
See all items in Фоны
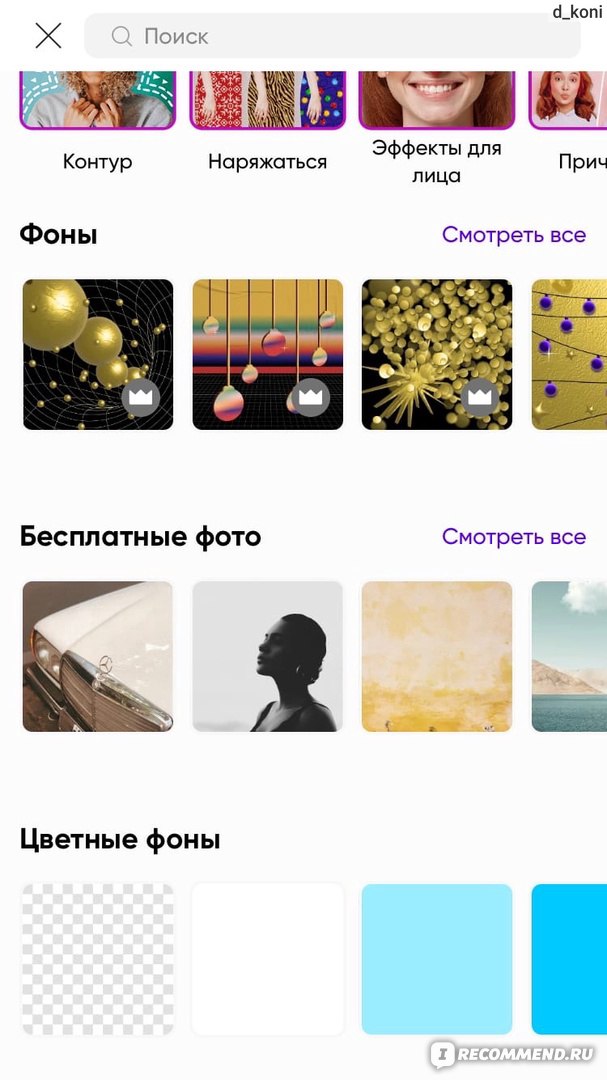(514, 235)
